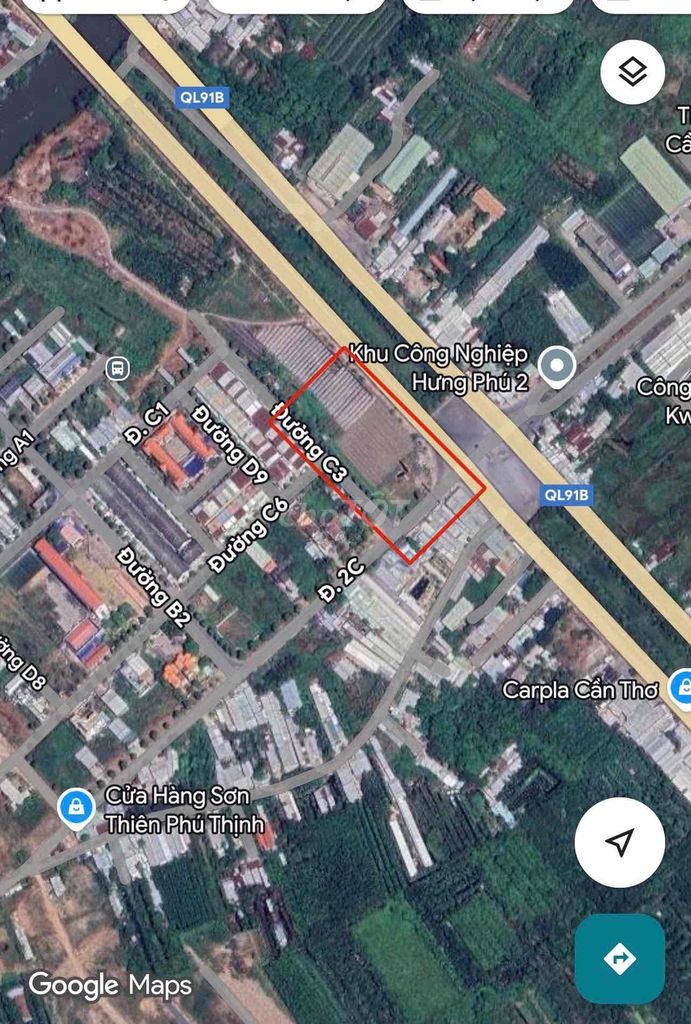This screenshot has width=691, height=1024.
Task: Open the map layers selector
Action: pyautogui.click(x=634, y=72)
